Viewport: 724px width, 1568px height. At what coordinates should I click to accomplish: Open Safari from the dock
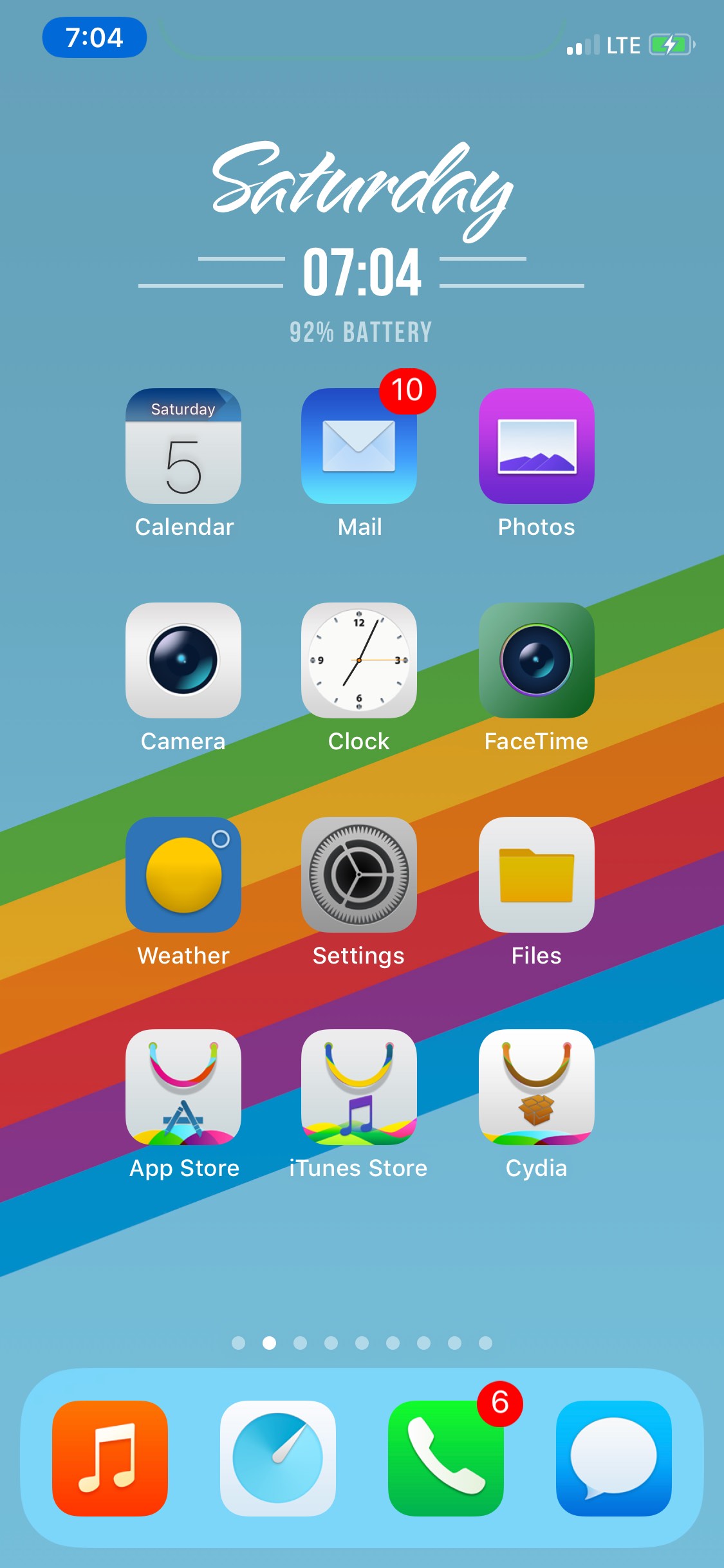278,1459
